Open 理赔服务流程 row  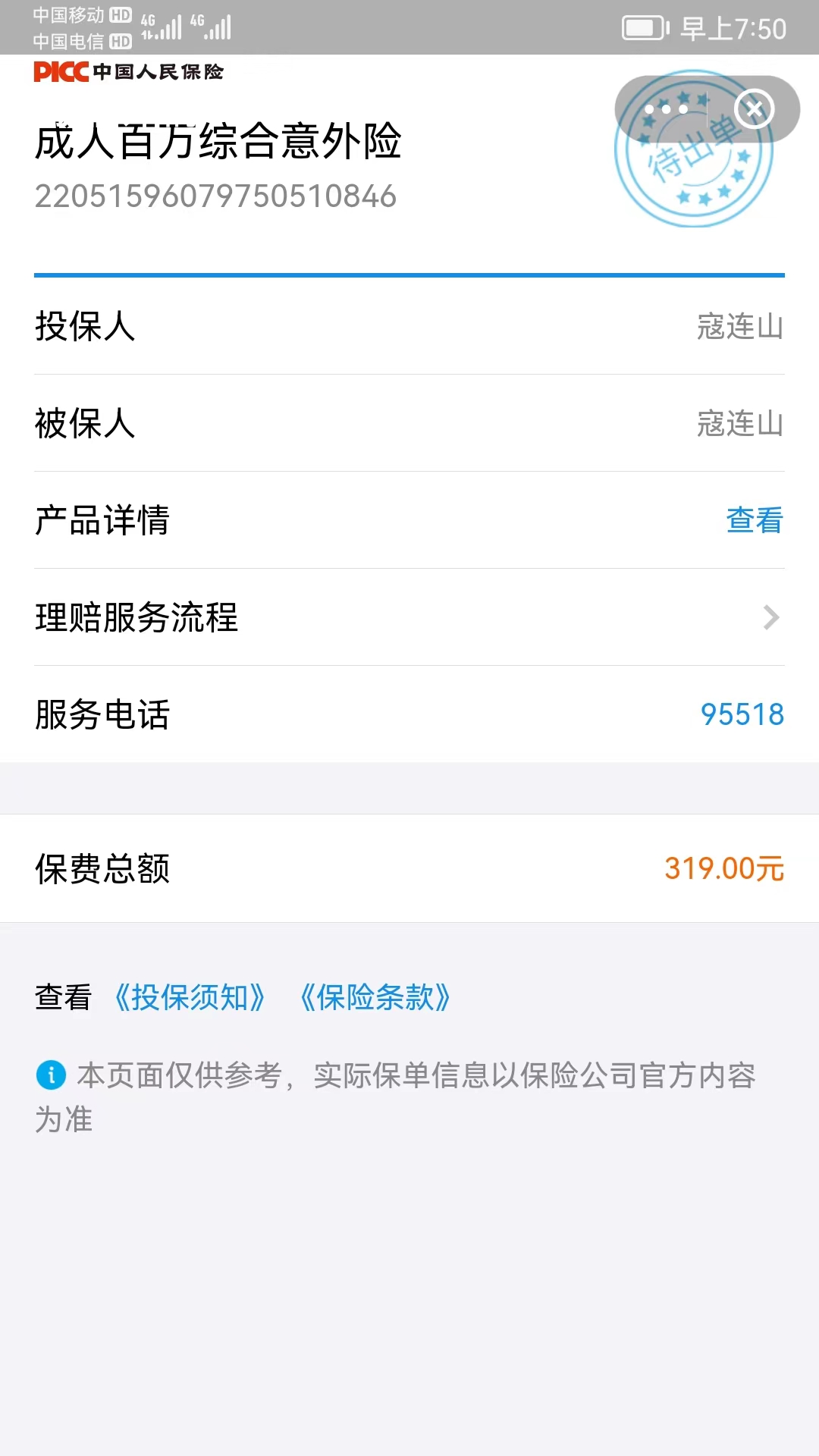coord(409,617)
